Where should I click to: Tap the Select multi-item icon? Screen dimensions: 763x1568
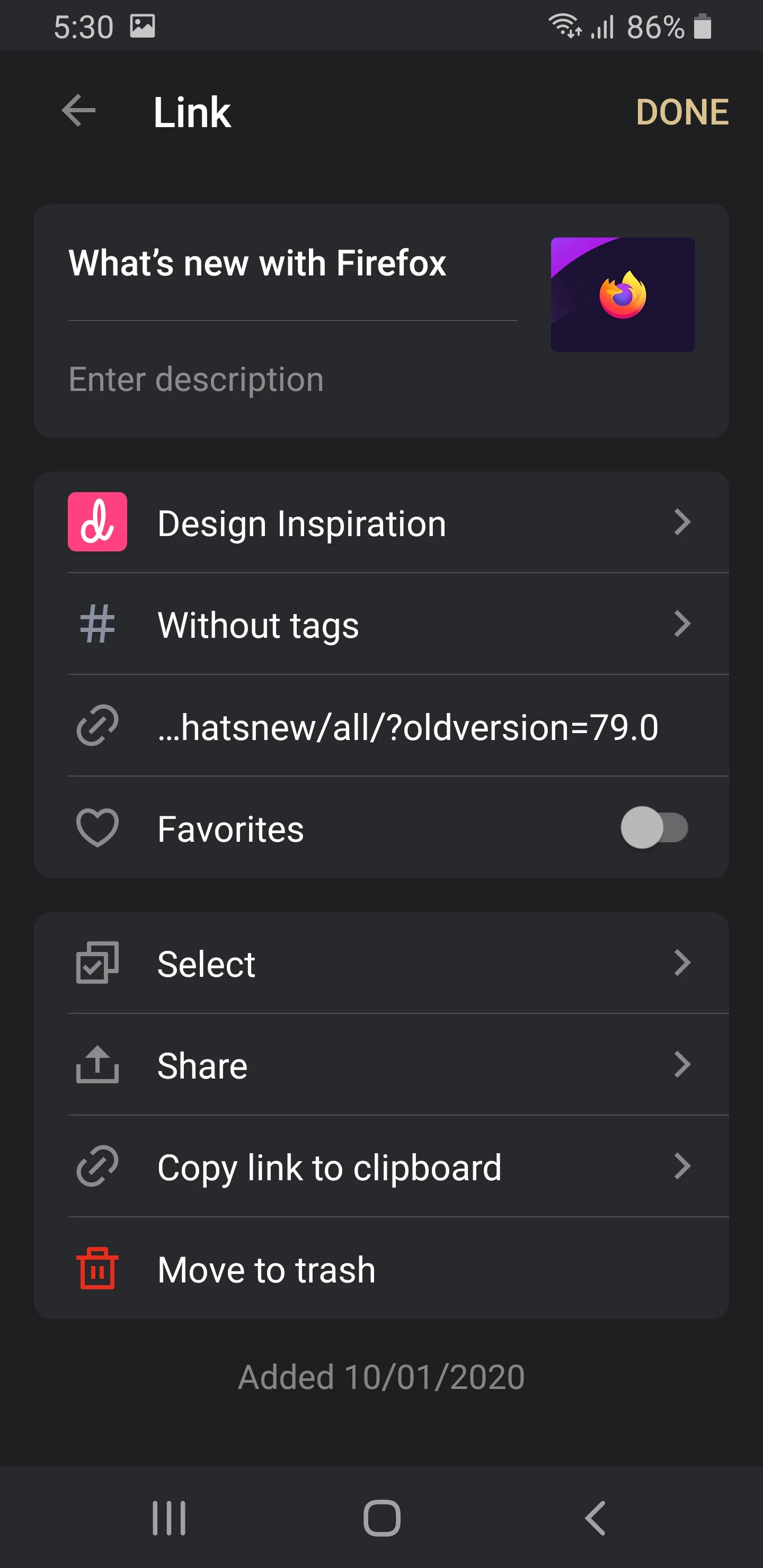coord(97,963)
